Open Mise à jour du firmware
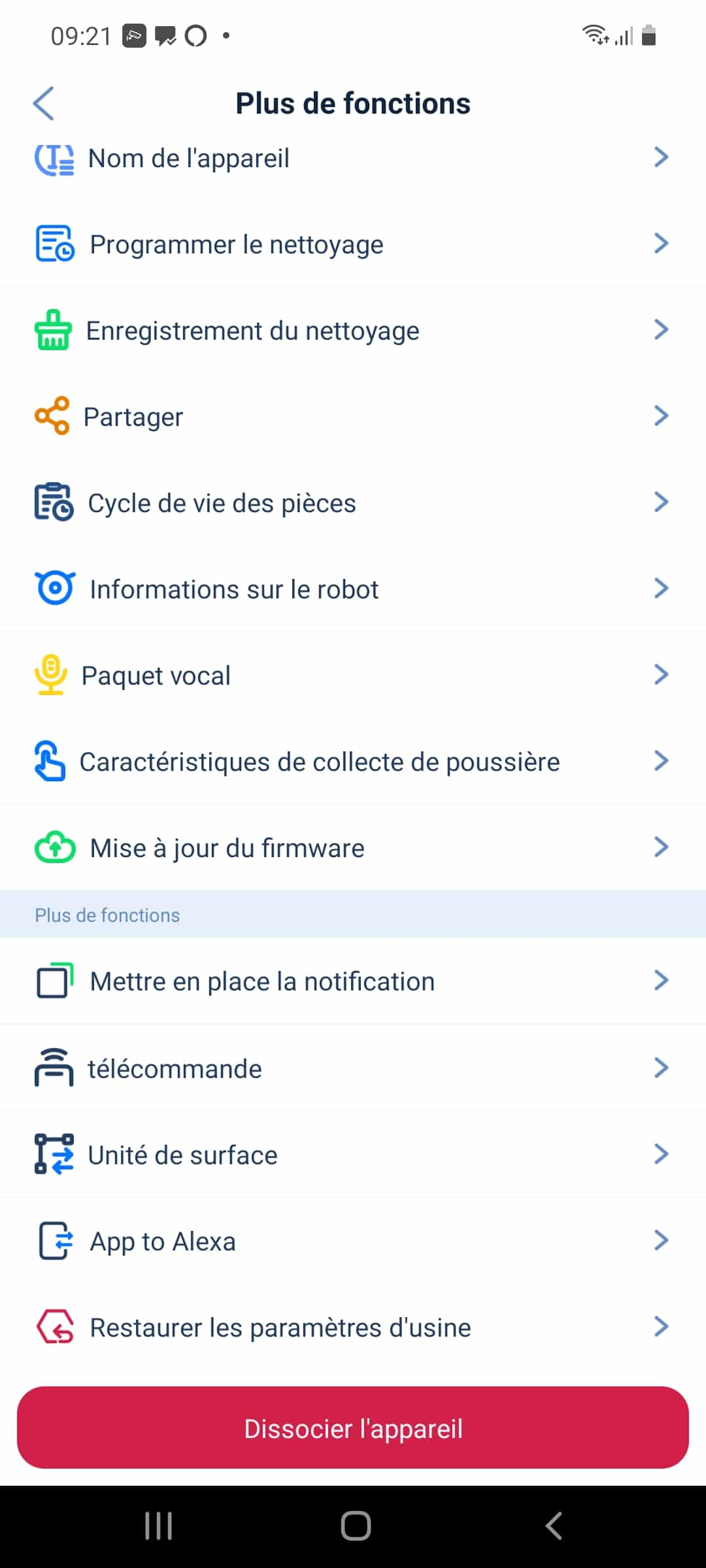 click(x=353, y=848)
